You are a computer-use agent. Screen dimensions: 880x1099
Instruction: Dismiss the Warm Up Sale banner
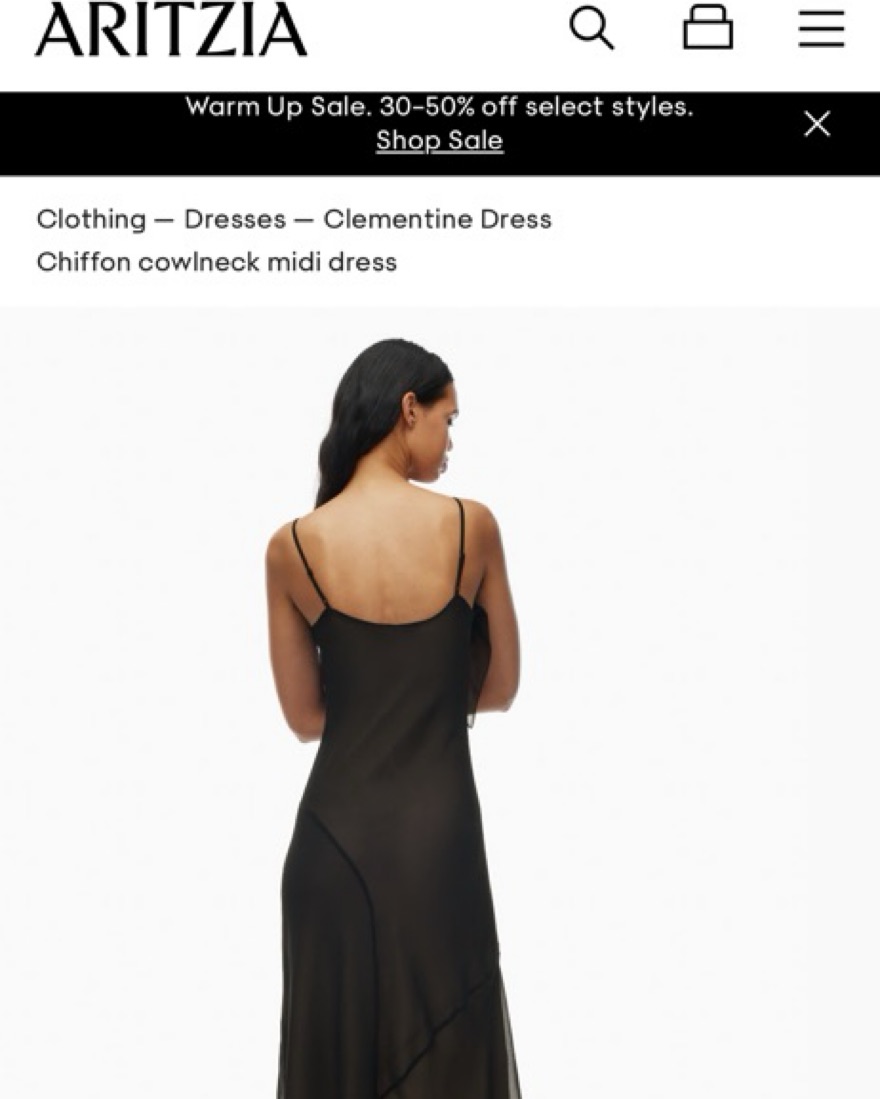pos(817,124)
